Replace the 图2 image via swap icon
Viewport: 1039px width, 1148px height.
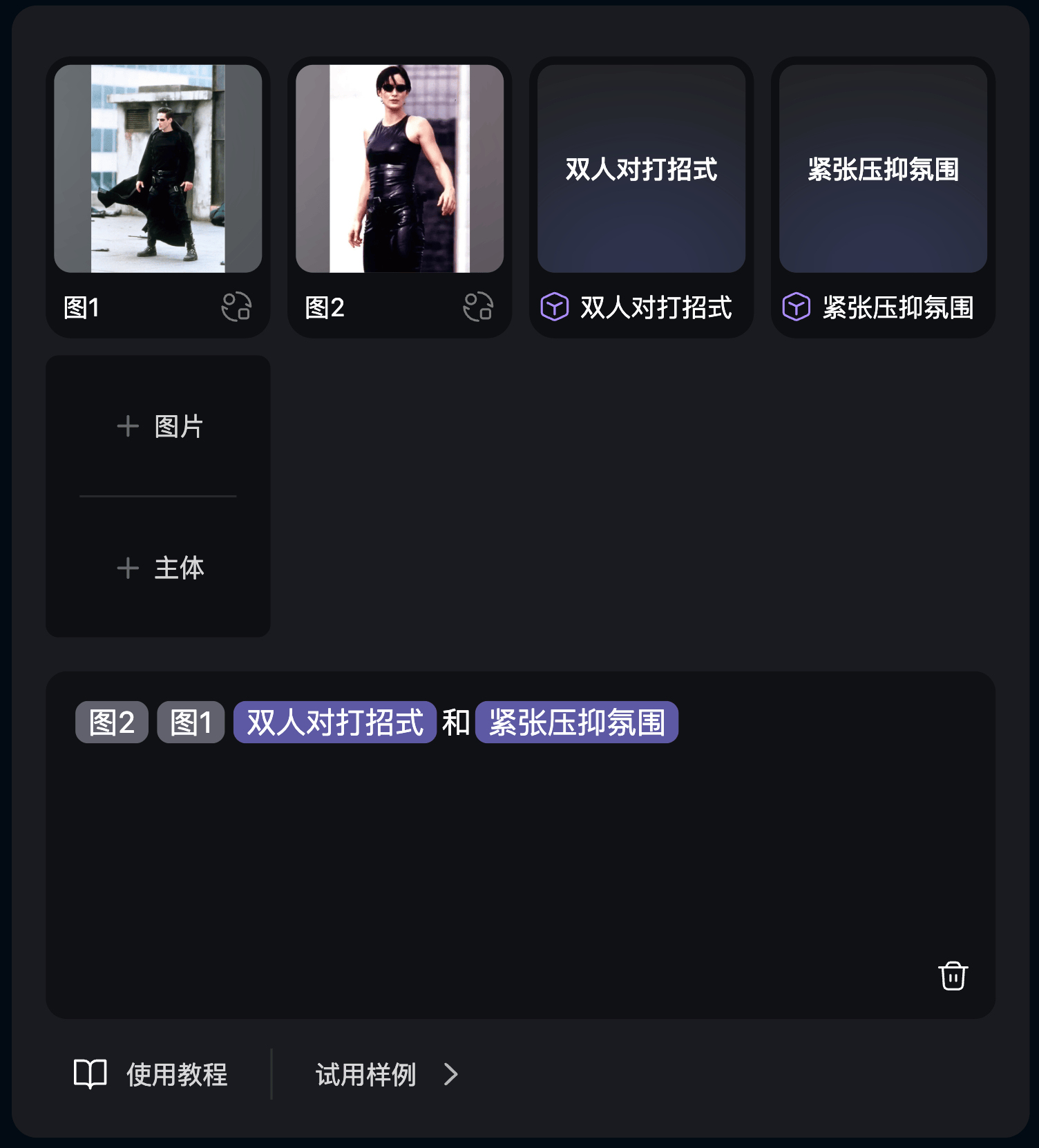[x=478, y=307]
